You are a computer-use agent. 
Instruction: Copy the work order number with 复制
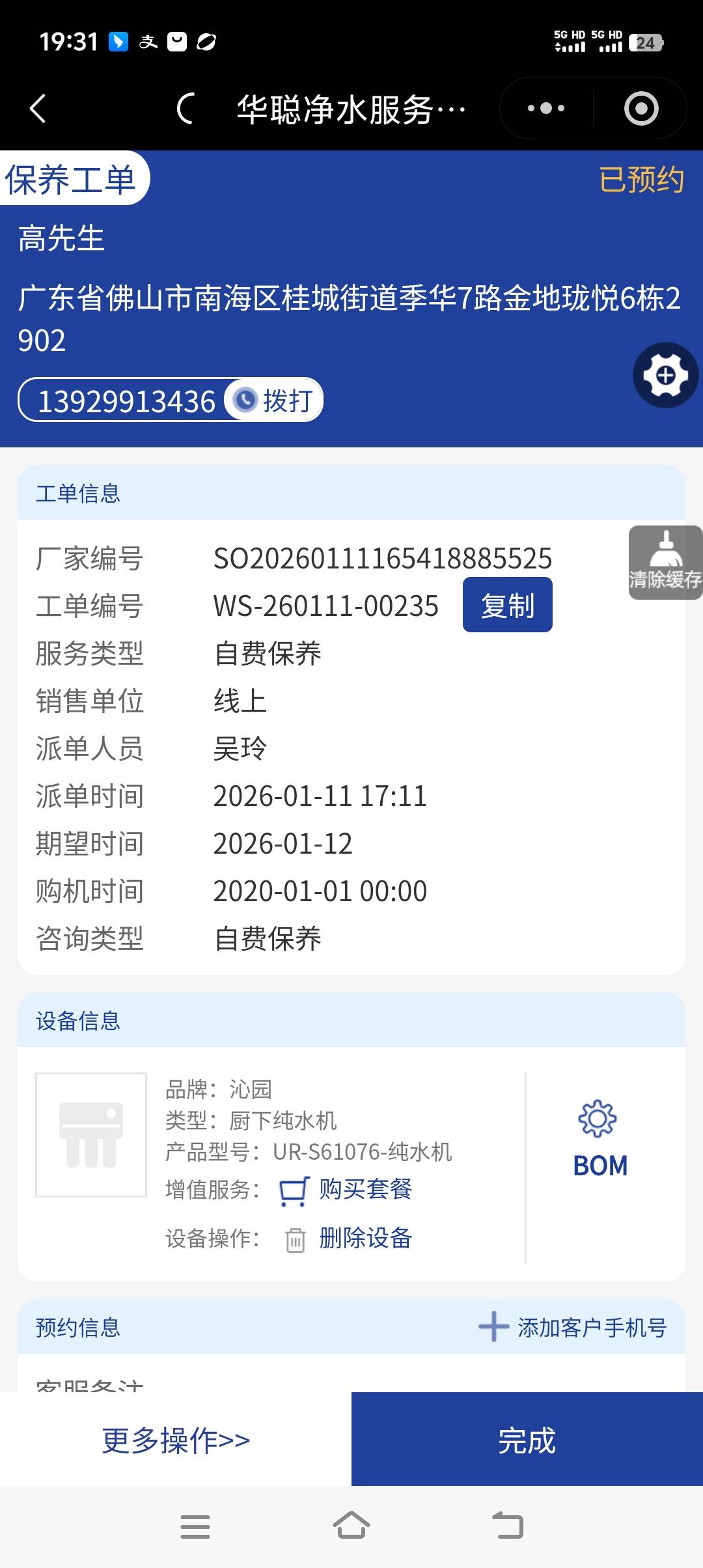507,605
